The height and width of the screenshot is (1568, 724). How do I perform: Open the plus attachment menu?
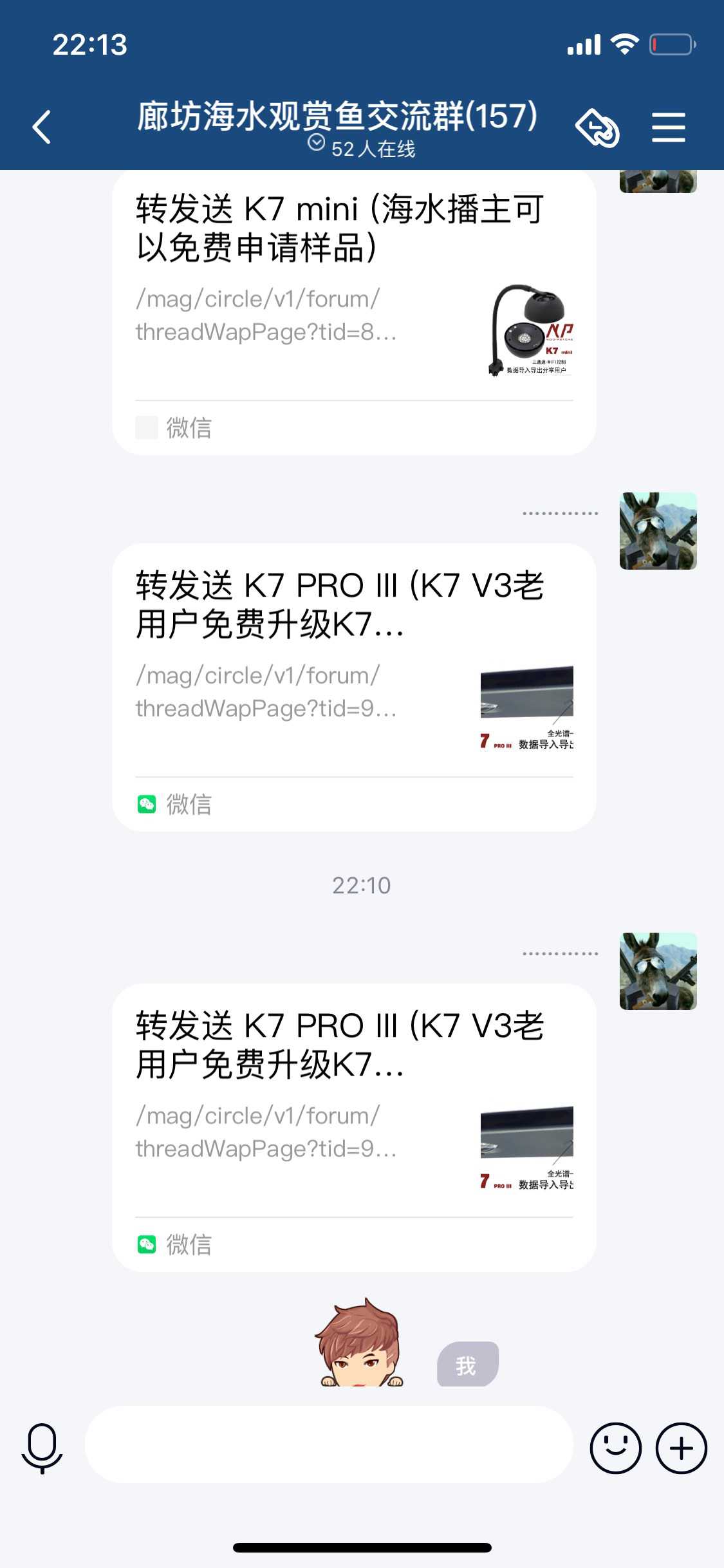pos(681,1448)
